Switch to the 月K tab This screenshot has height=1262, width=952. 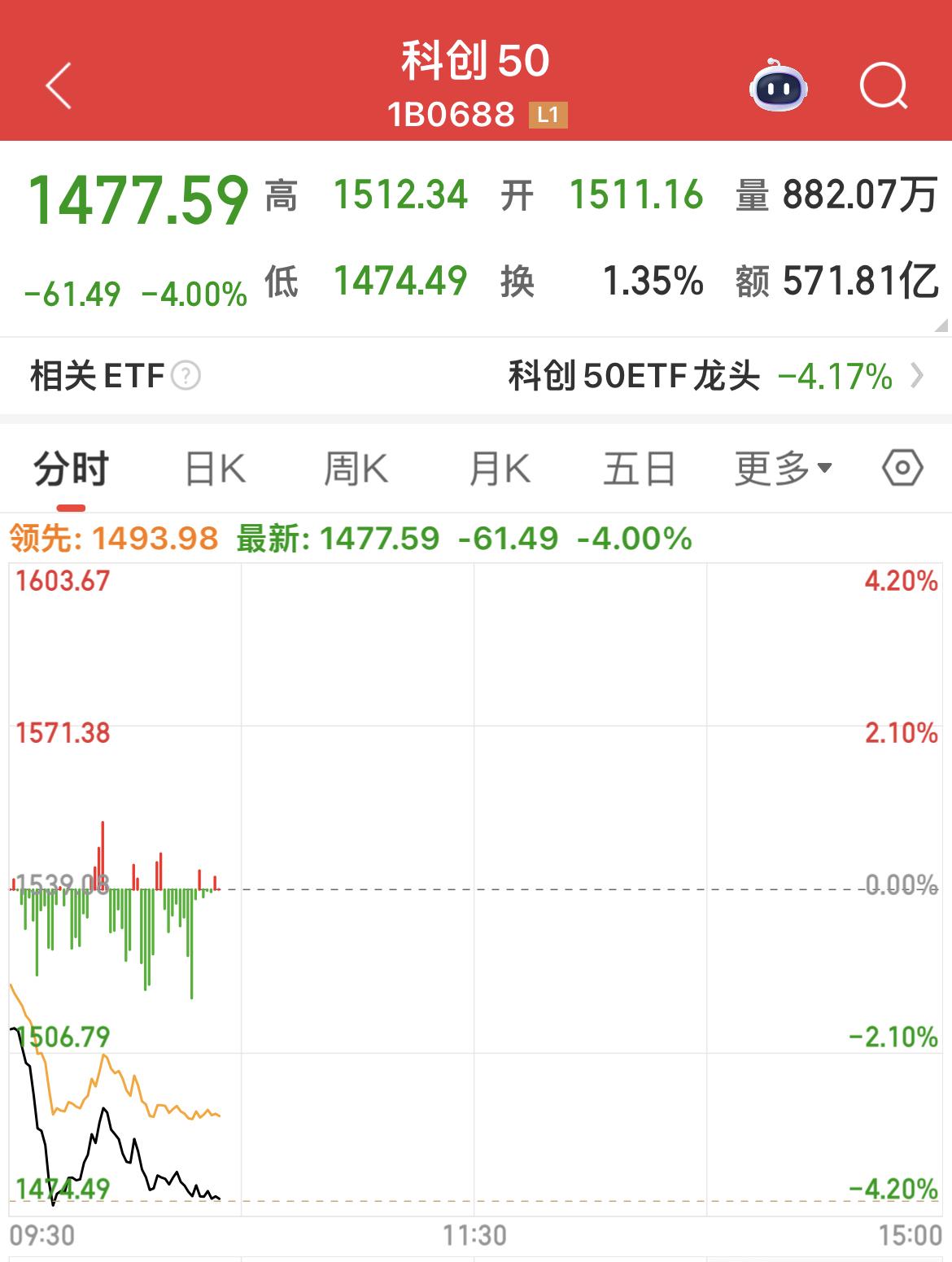click(x=499, y=469)
